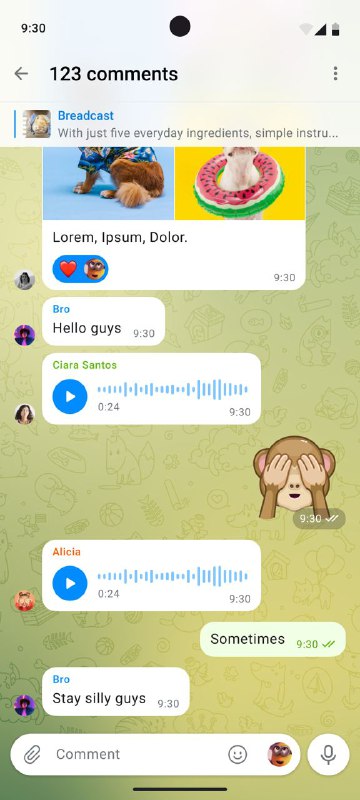Go back using the arrow icon
The width and height of the screenshot is (360, 800).
tap(21, 73)
